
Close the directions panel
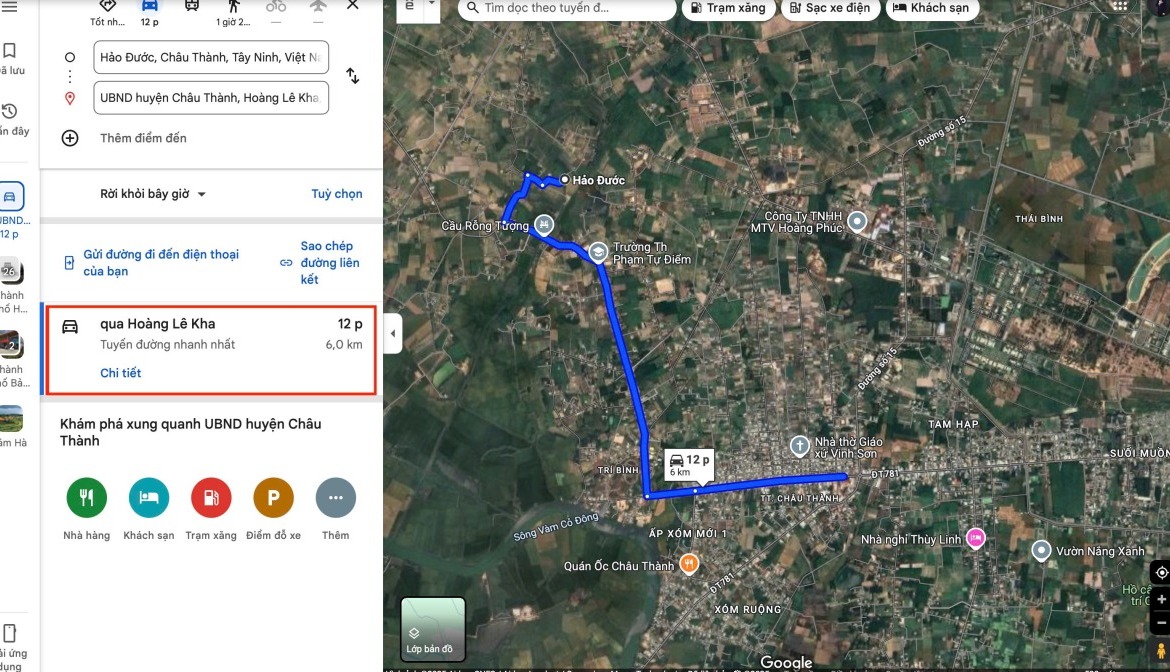click(353, 6)
